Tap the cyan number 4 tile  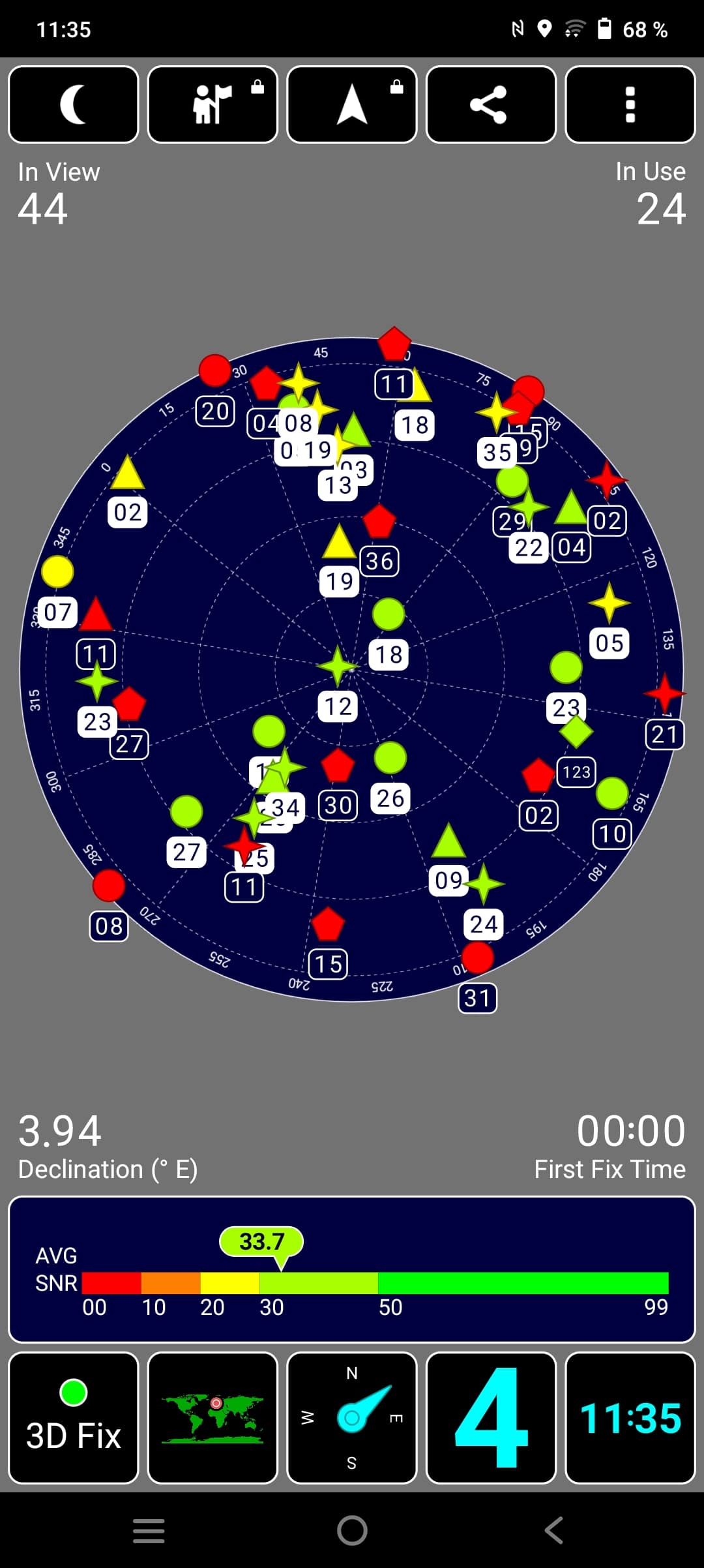click(491, 1418)
